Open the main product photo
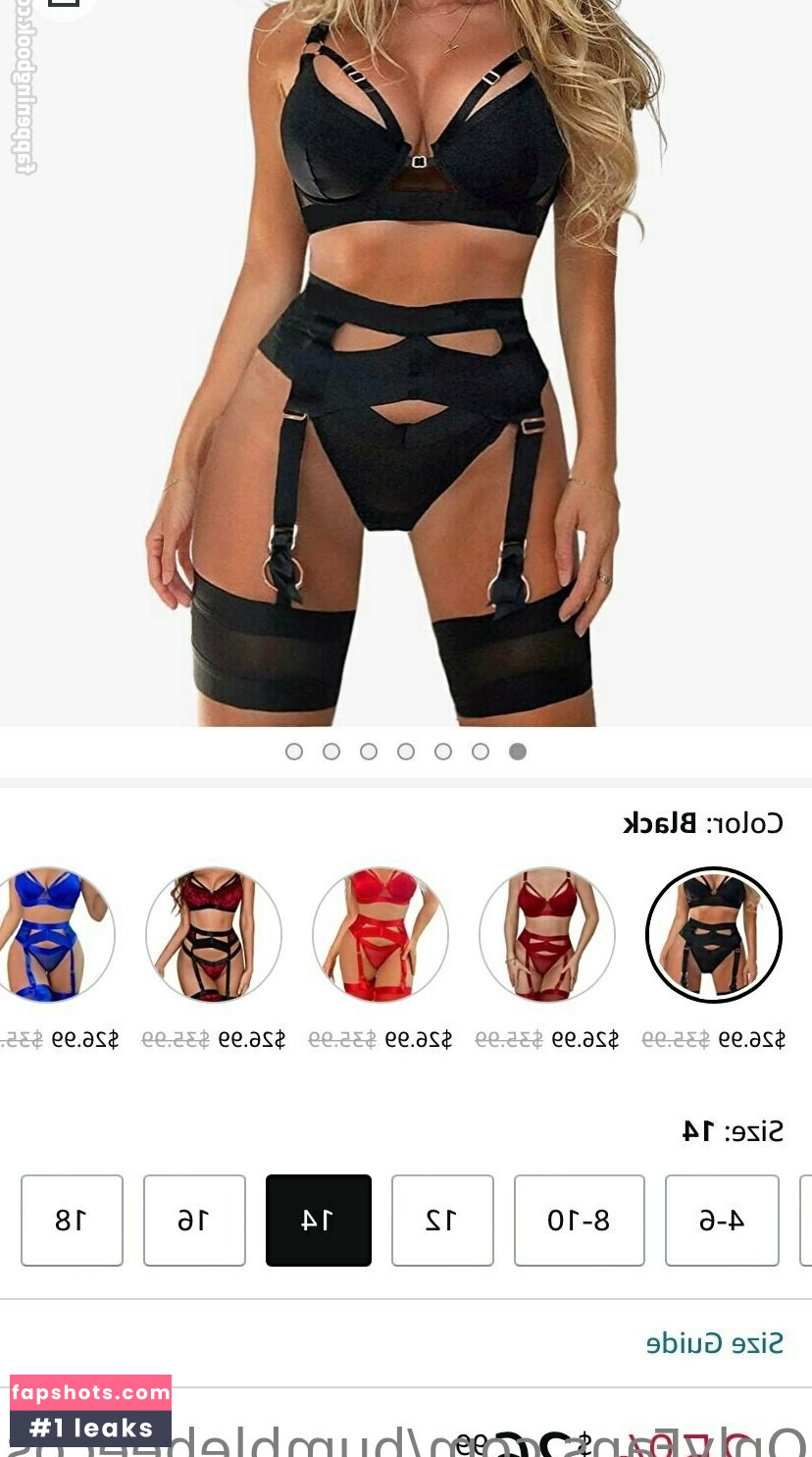812x1457 pixels. [x=406, y=363]
